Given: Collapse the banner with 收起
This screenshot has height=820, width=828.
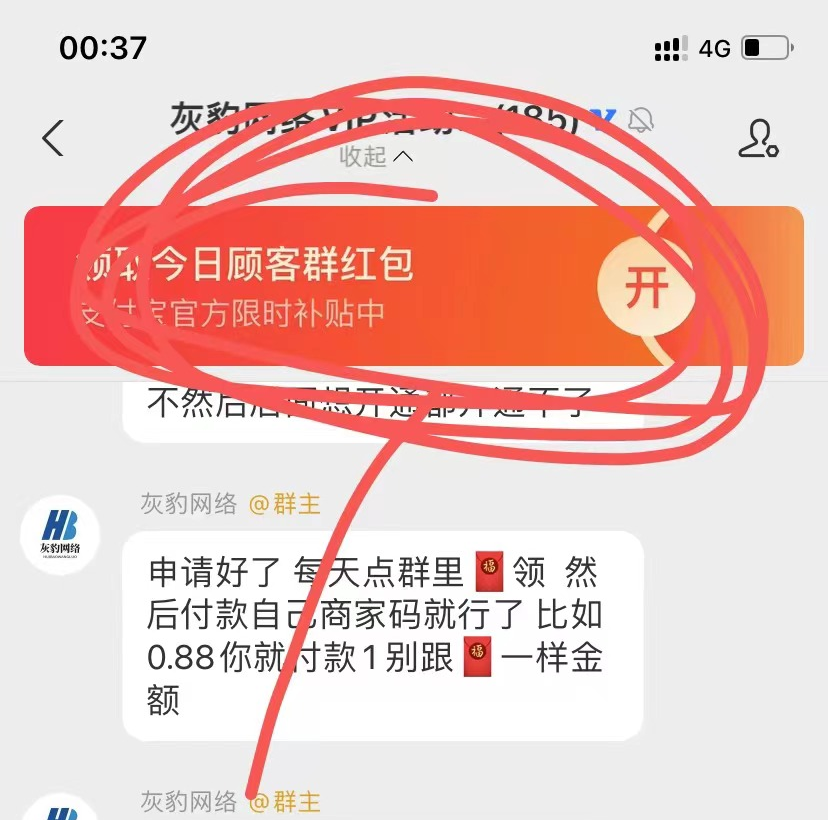Looking at the screenshot, I should click(x=376, y=157).
